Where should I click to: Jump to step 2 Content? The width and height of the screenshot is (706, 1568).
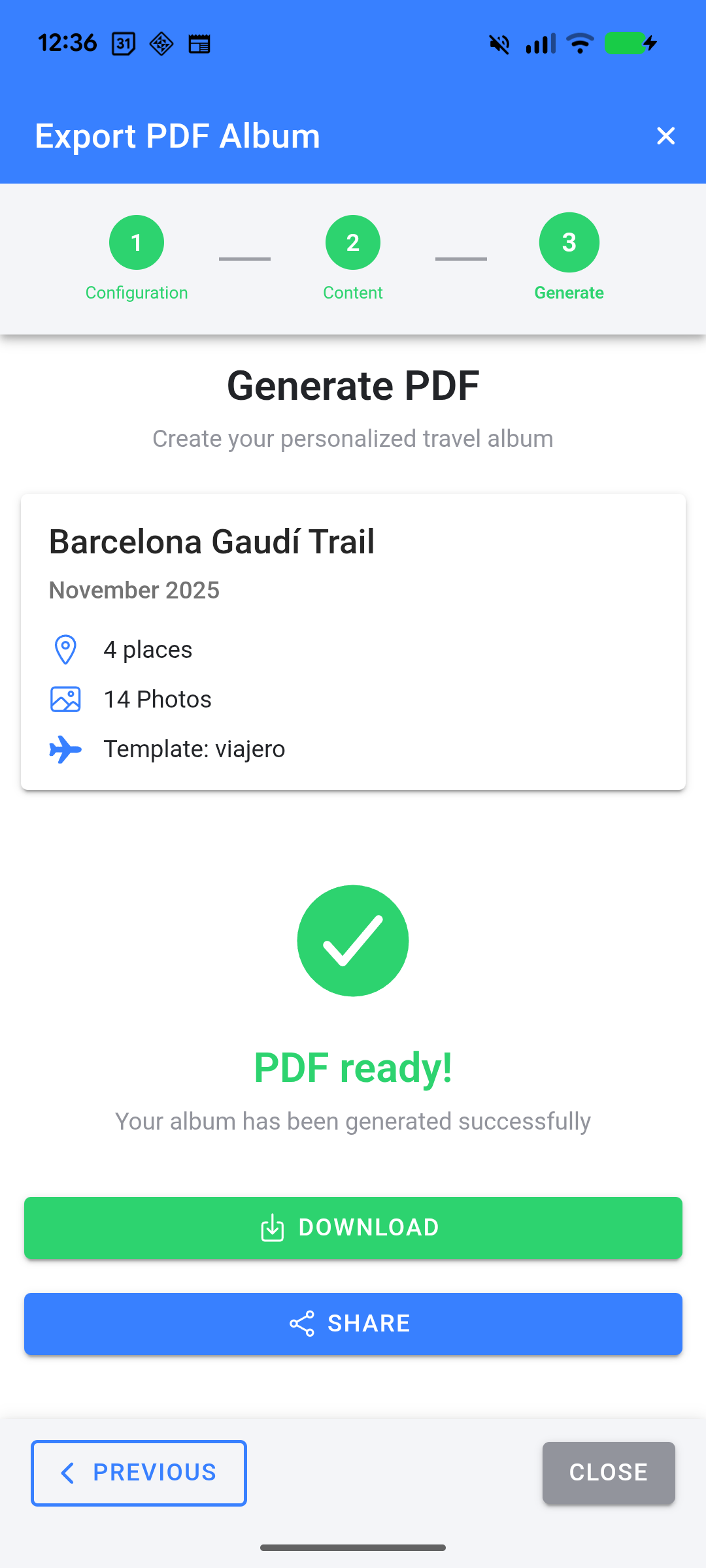point(353,243)
